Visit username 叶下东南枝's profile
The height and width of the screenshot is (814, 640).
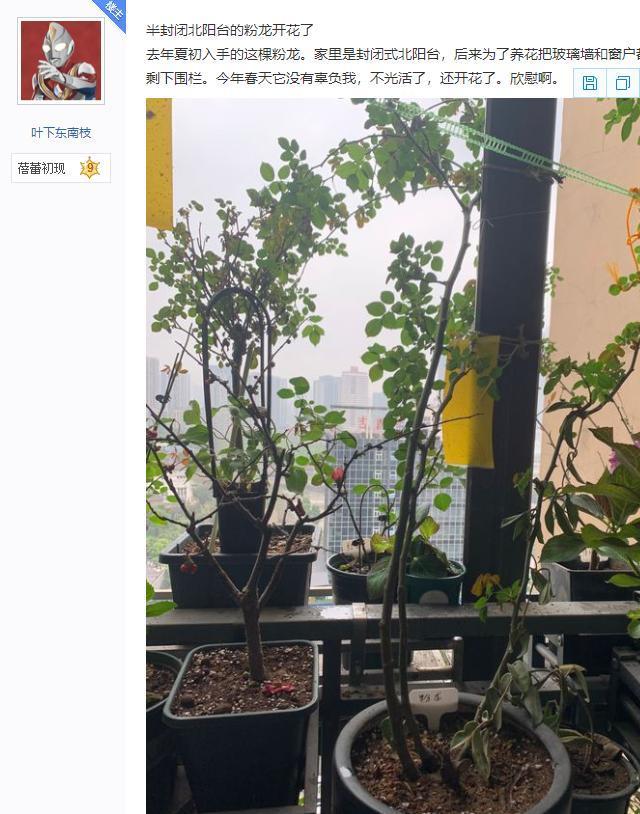pos(61,133)
